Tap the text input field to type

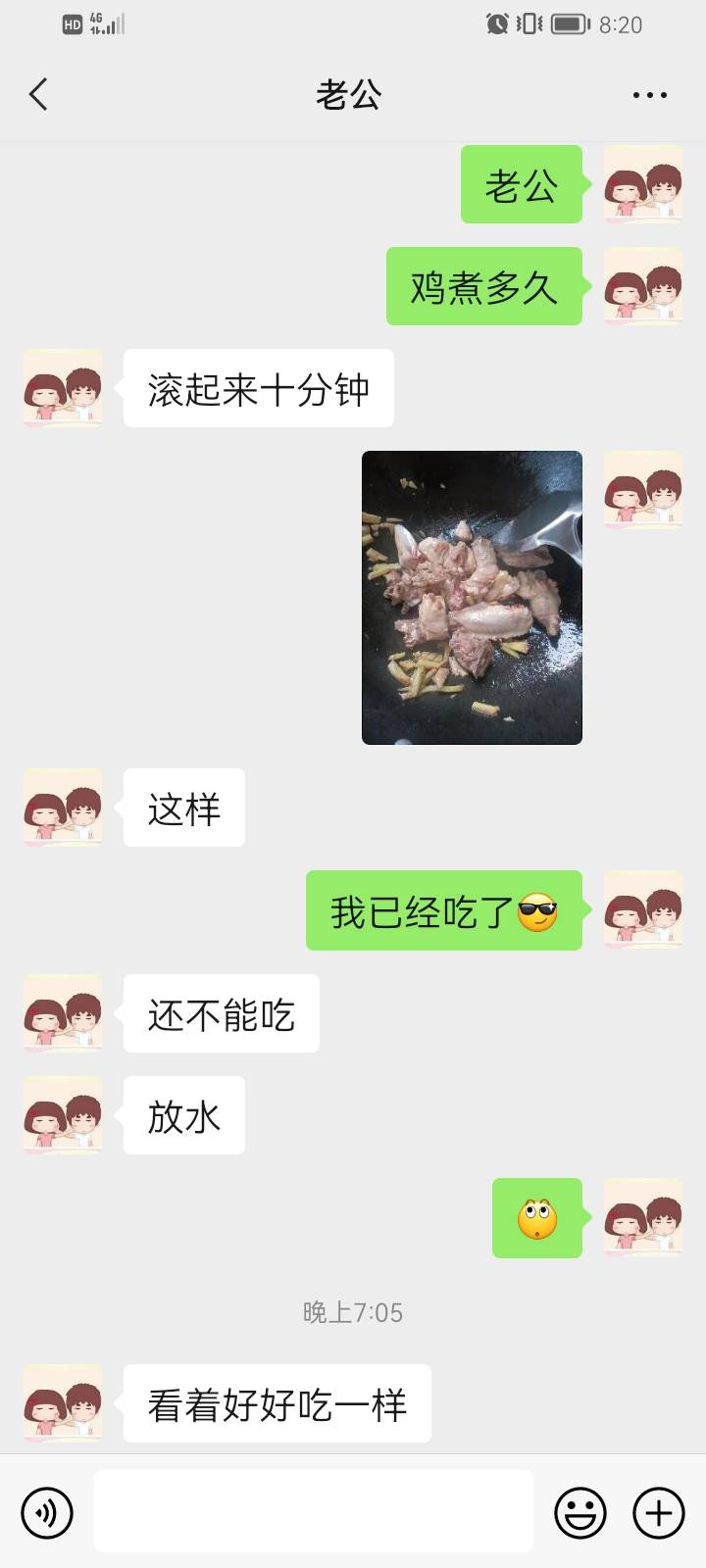coord(314,1511)
